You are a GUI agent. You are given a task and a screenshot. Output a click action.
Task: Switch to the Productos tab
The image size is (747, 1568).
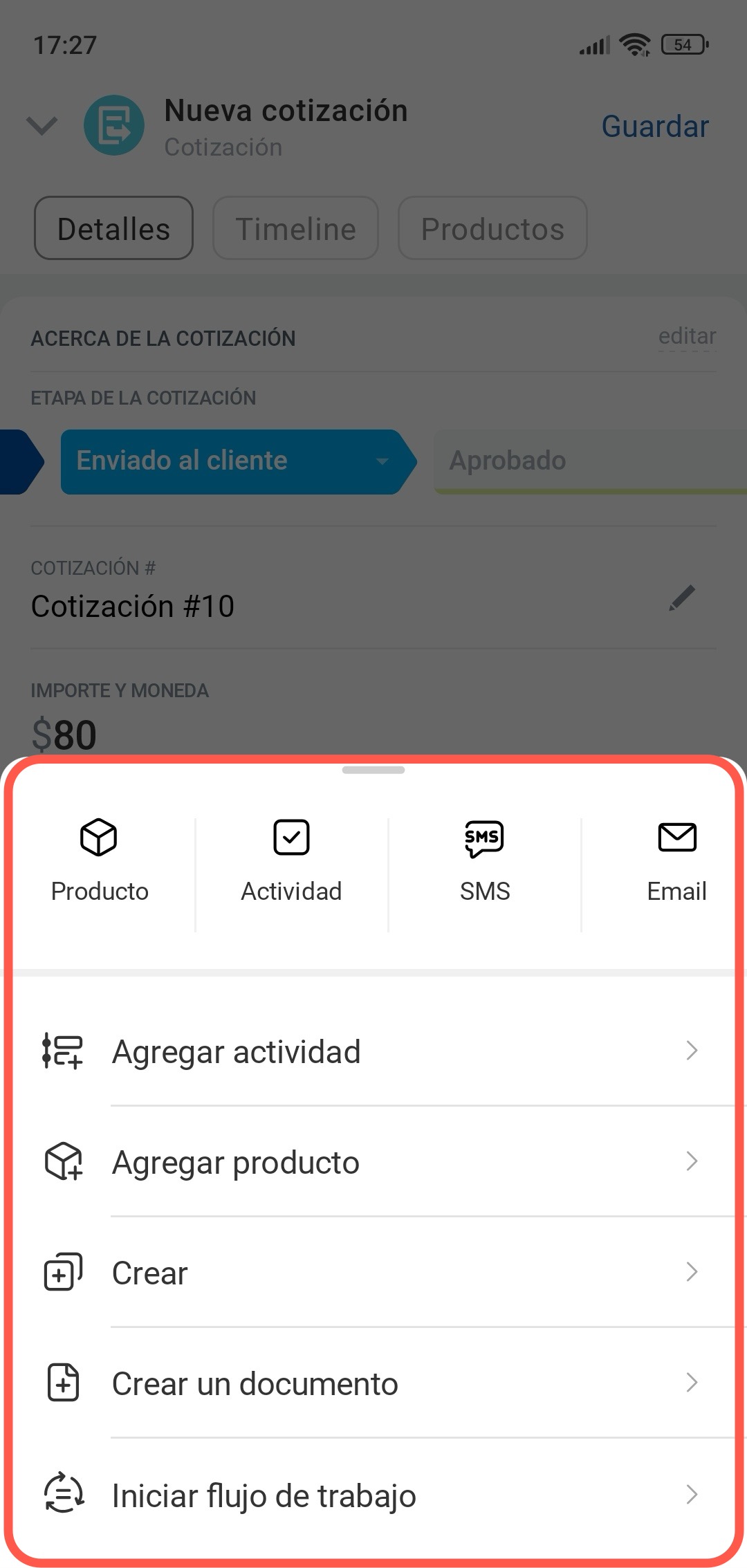492,228
